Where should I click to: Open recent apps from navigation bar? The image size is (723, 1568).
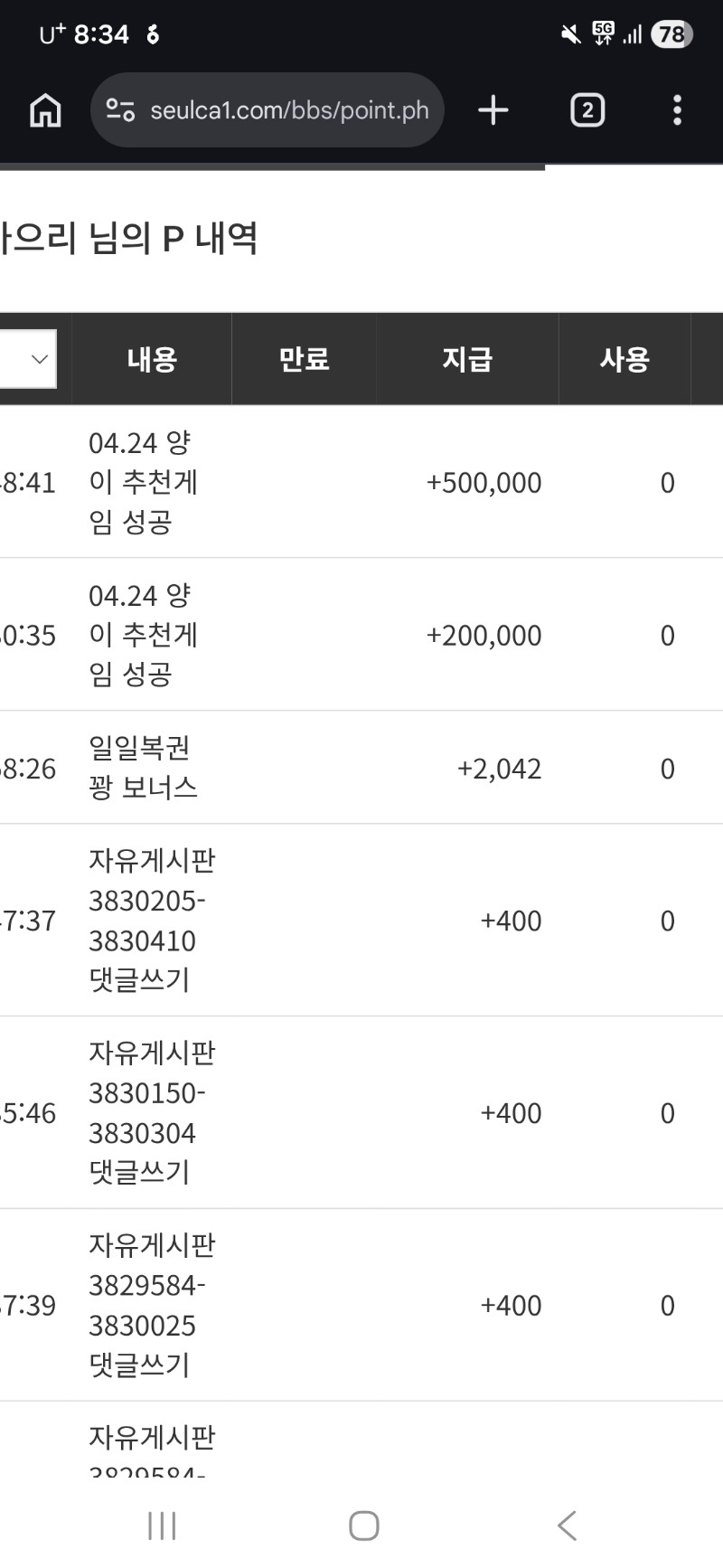(x=162, y=1525)
